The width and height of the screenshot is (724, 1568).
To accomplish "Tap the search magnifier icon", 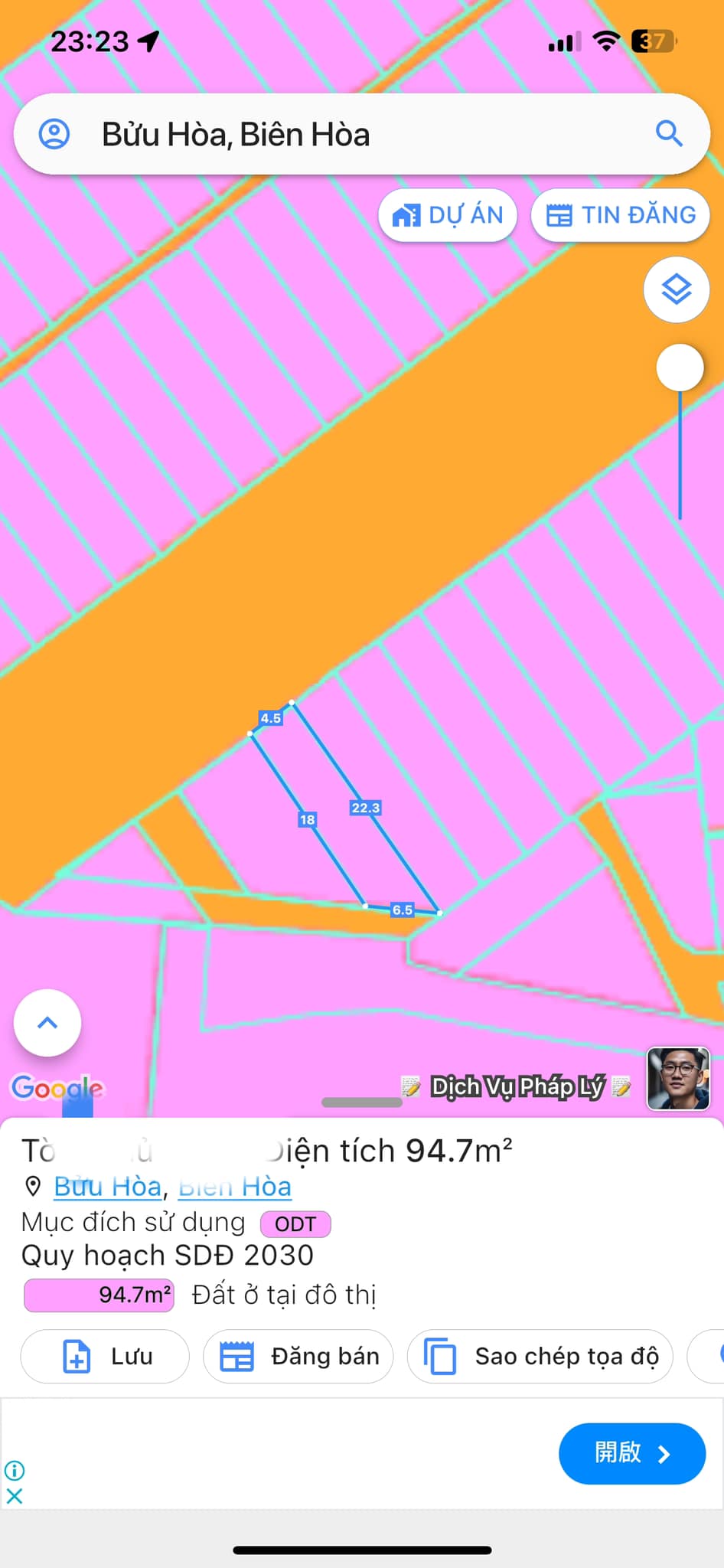I will (x=669, y=134).
